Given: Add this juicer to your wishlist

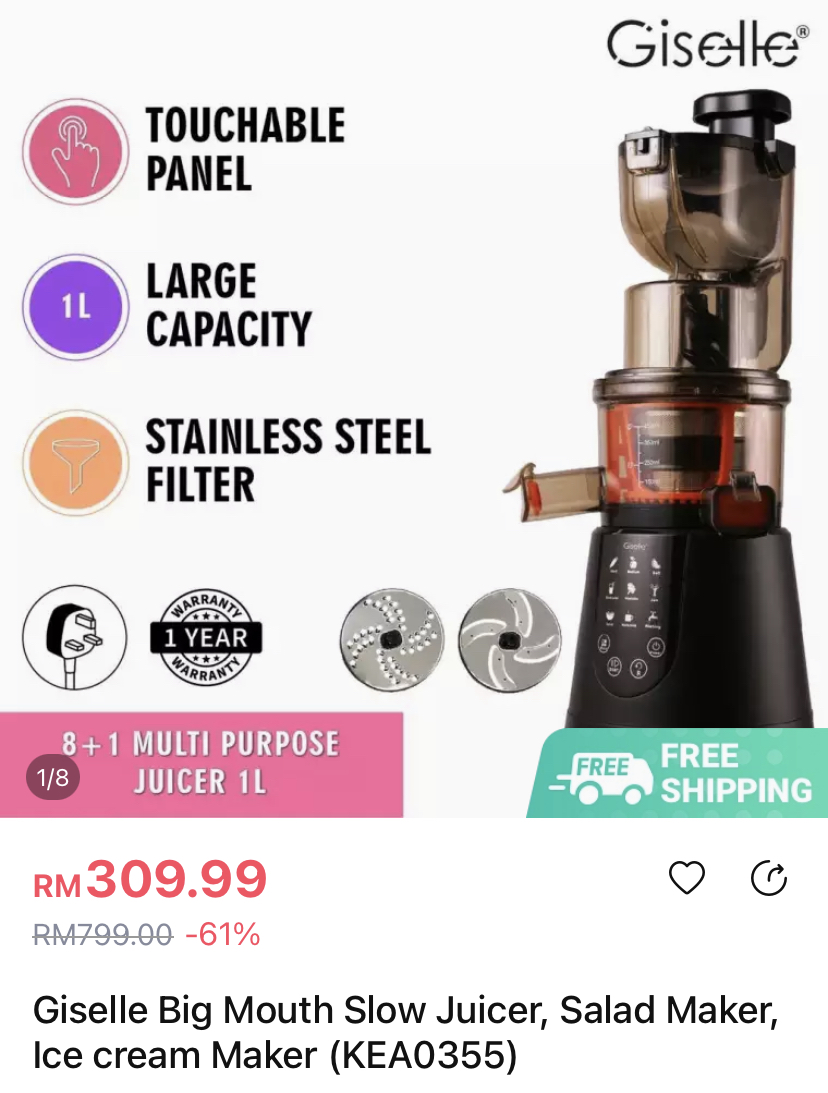Looking at the screenshot, I should click(x=687, y=878).
